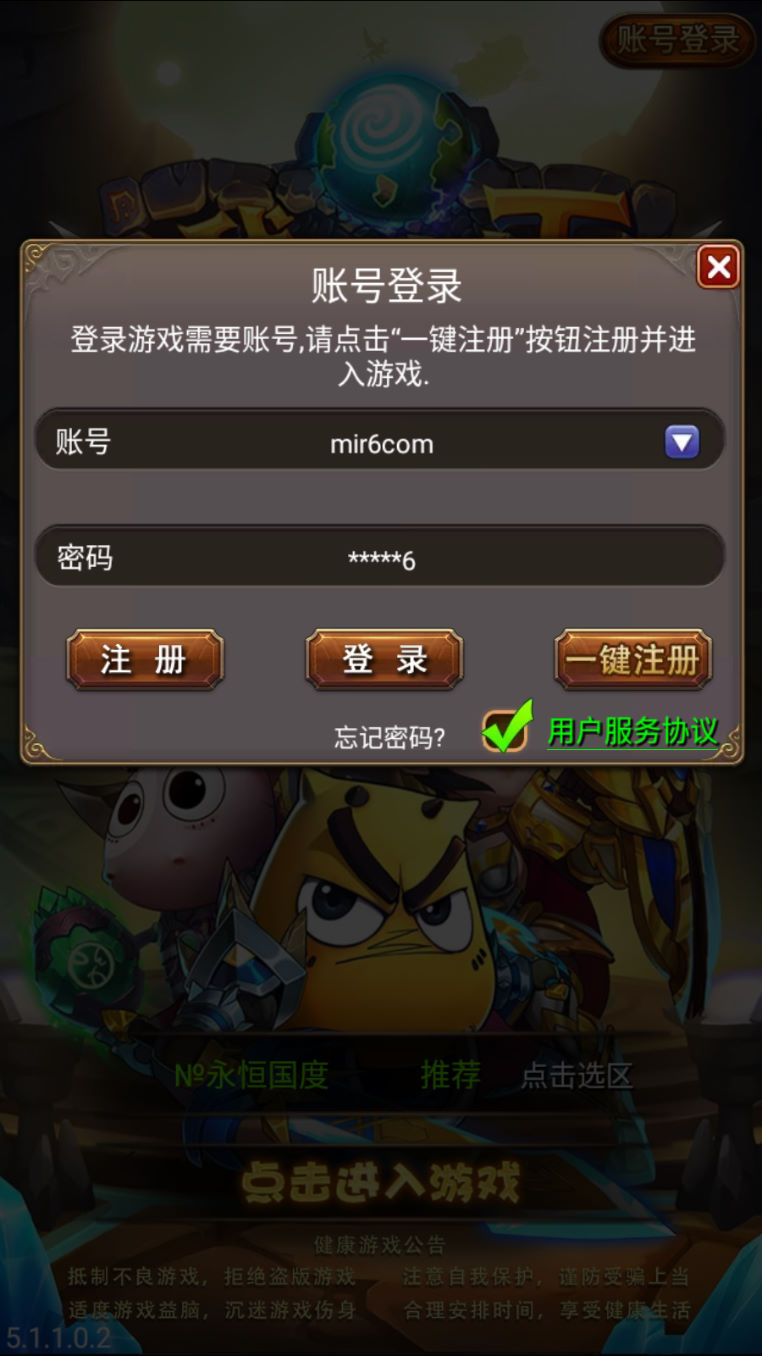The width and height of the screenshot is (762, 1356).
Task: Tap the 账号 username field
Action: [381, 443]
